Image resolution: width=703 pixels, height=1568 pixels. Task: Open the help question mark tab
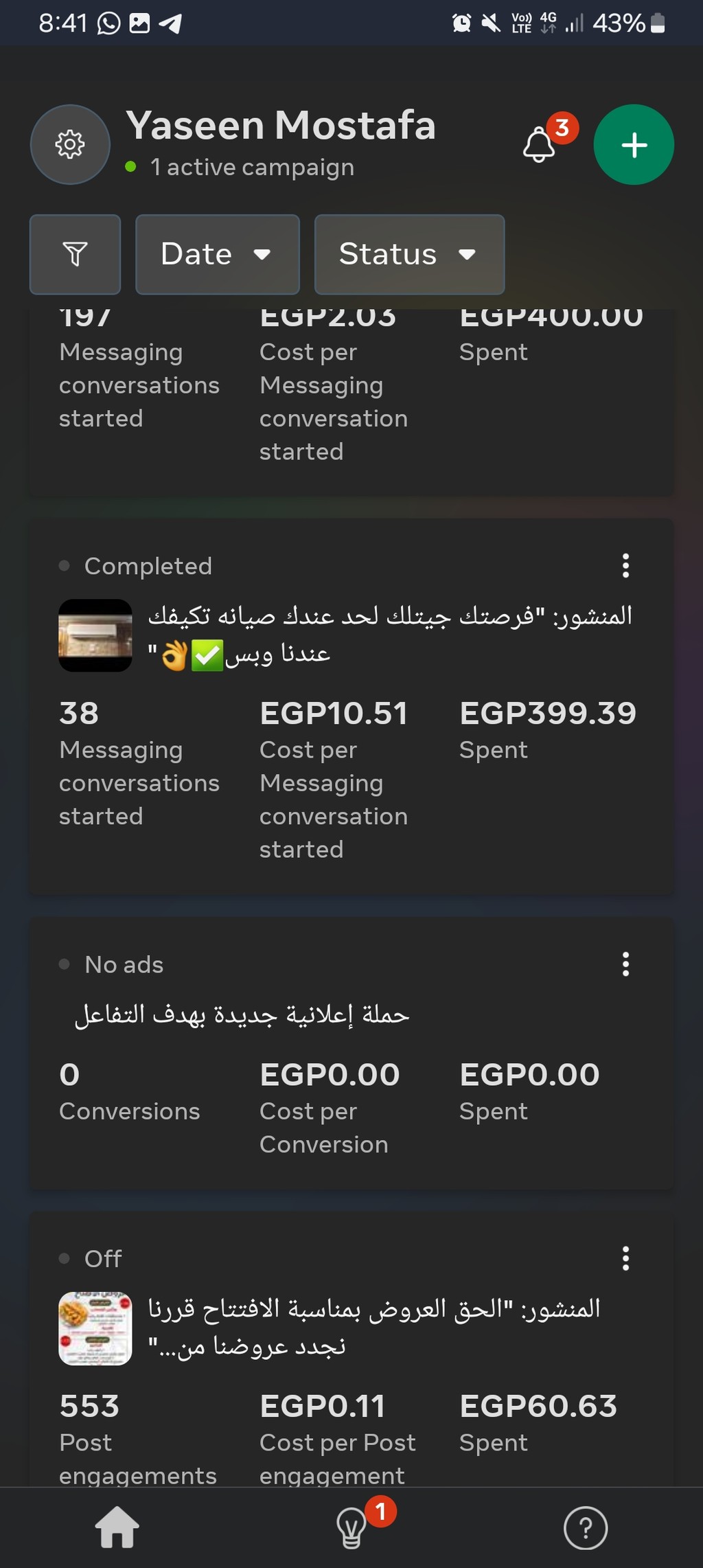coord(586,1529)
